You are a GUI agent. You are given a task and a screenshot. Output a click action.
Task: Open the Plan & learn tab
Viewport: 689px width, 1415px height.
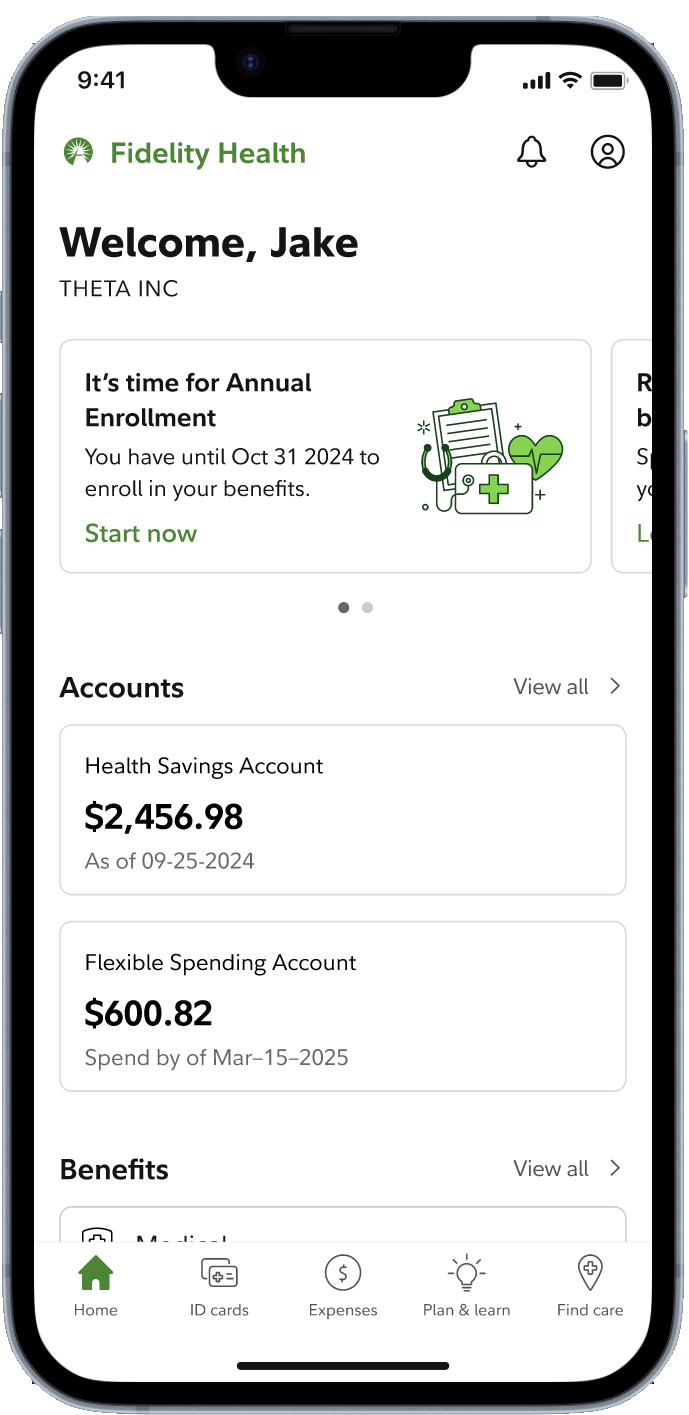[466, 1287]
